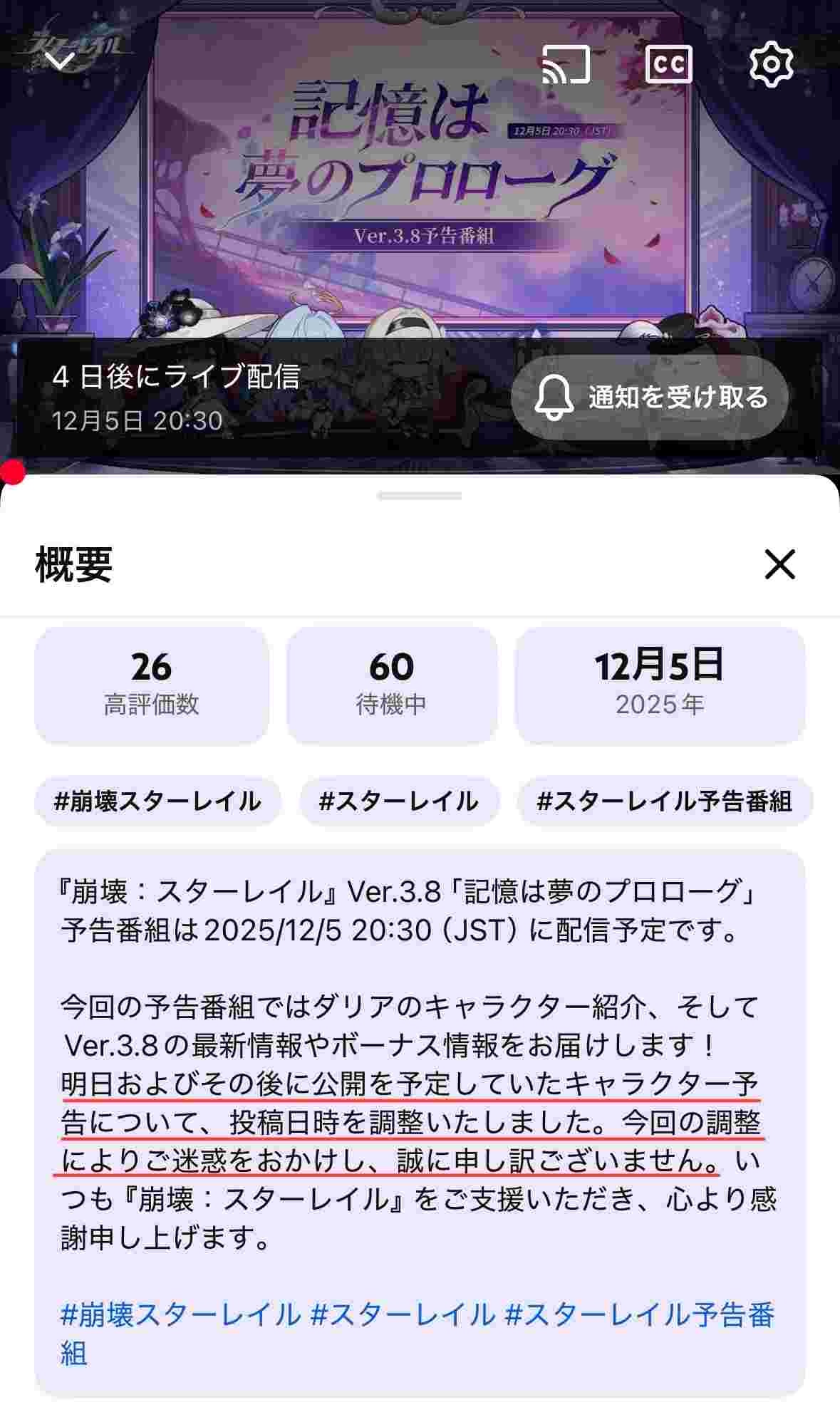Tap the drag handle of the panel

[x=420, y=496]
